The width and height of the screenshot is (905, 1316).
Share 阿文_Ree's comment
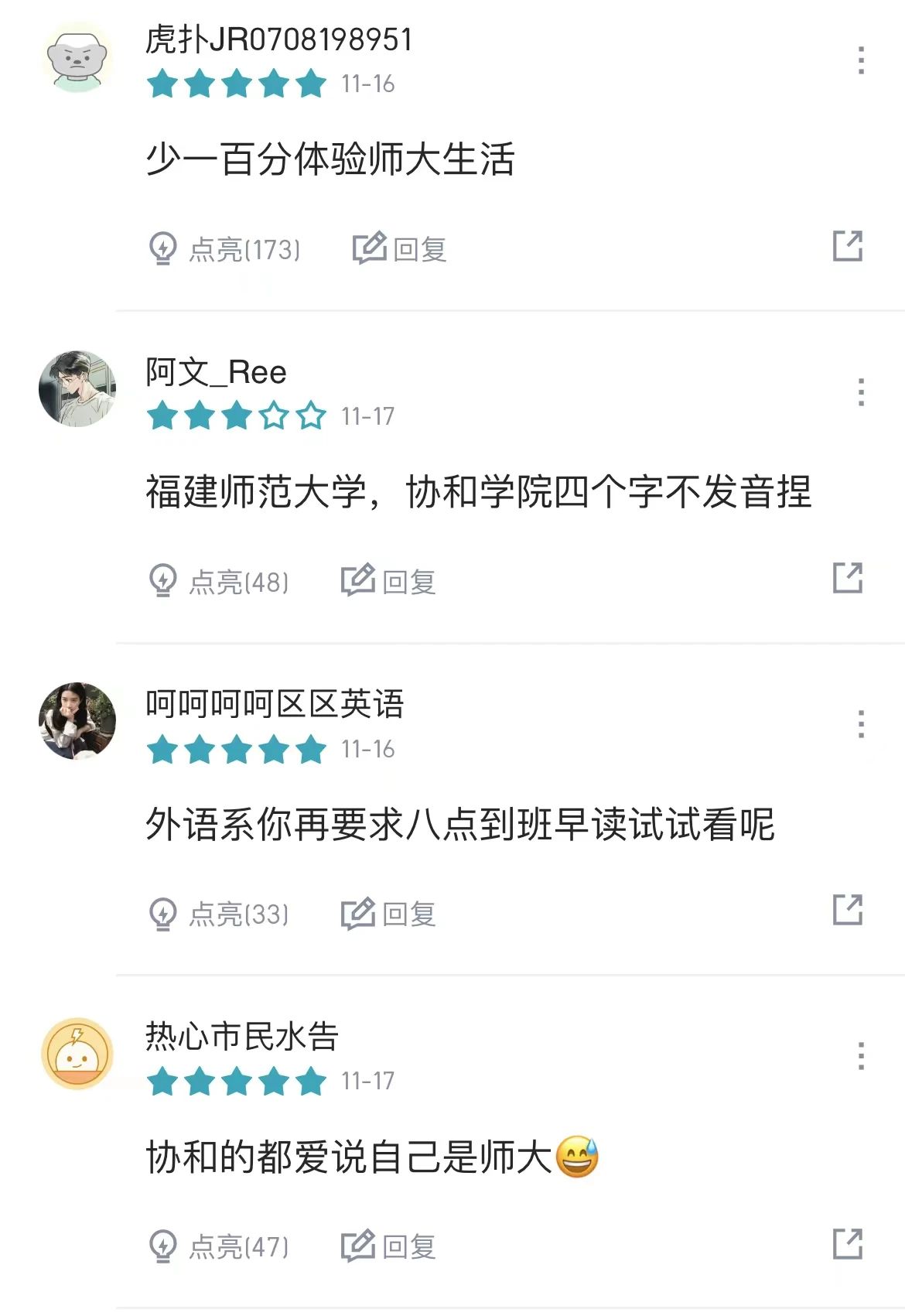pos(847,579)
